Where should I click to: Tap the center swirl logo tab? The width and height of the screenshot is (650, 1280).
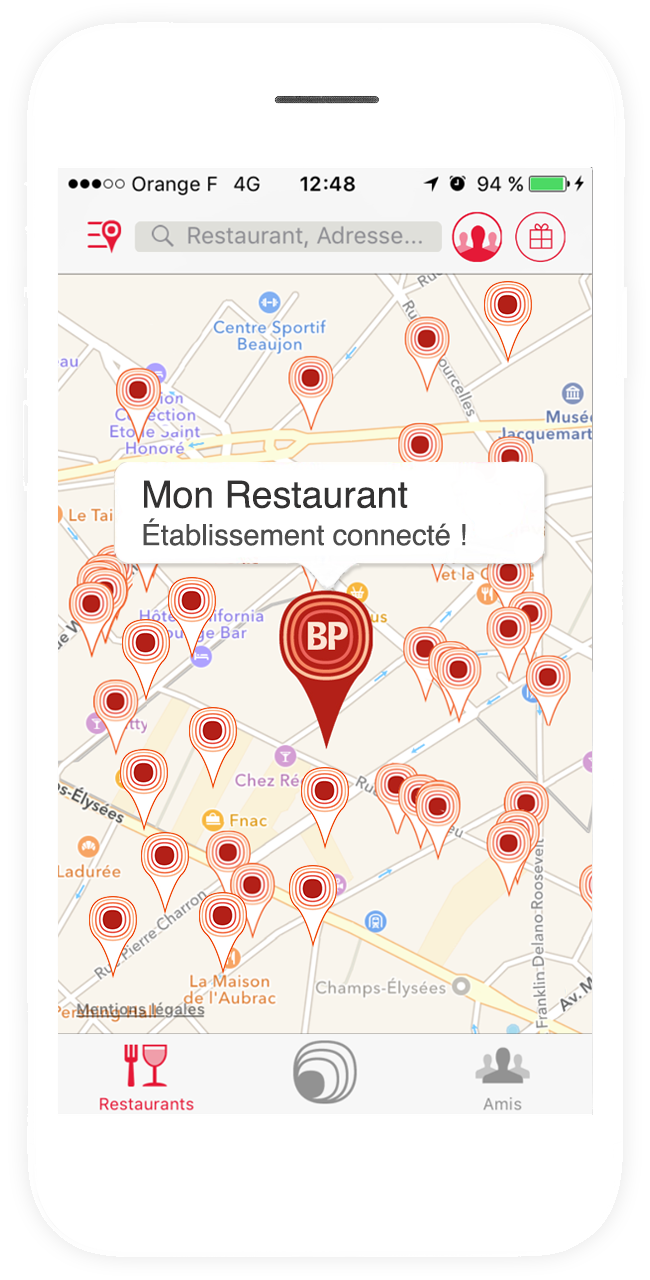(x=325, y=1073)
